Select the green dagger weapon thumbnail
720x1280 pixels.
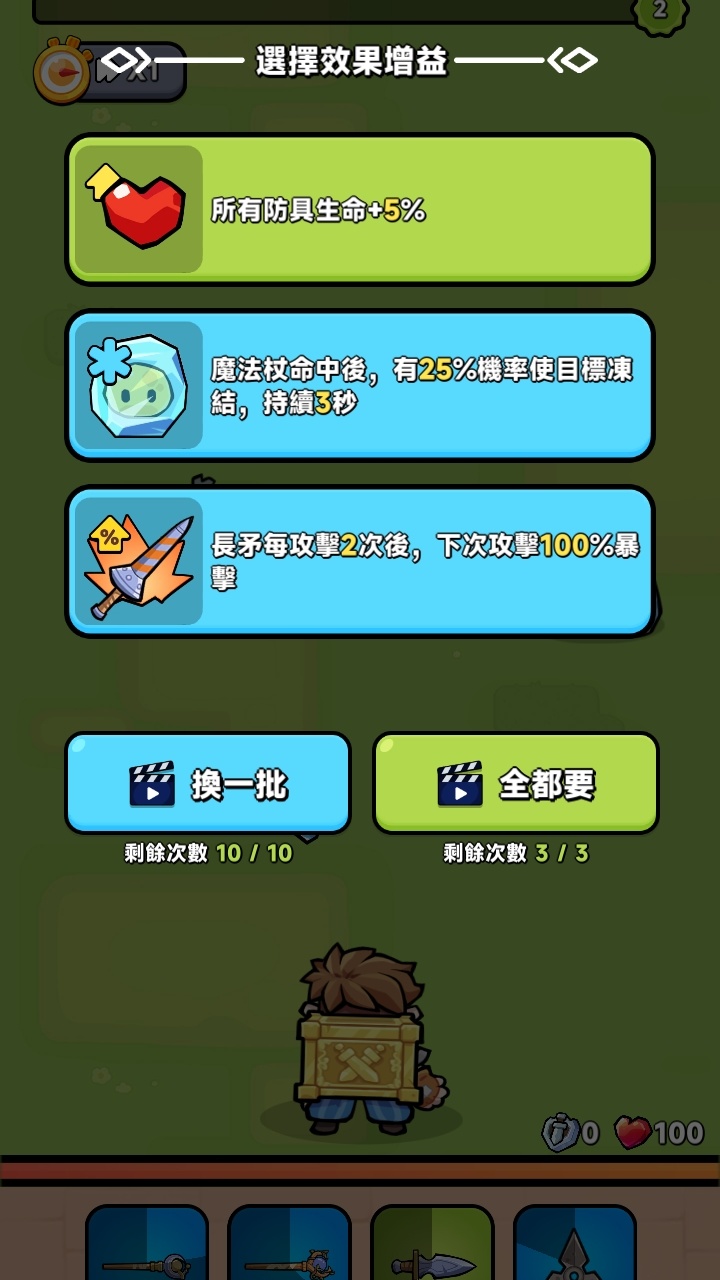(430, 1245)
